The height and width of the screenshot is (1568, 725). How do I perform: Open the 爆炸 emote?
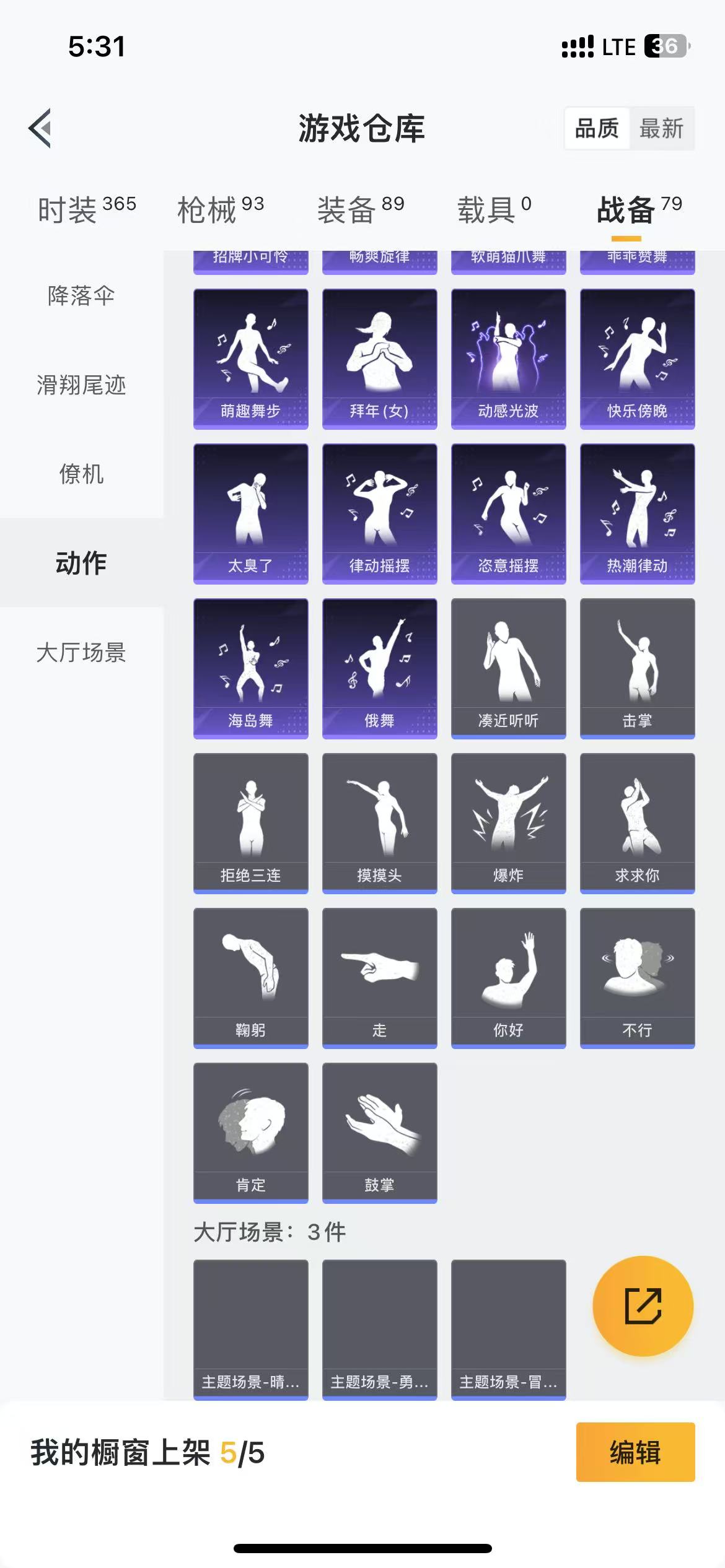point(508,823)
